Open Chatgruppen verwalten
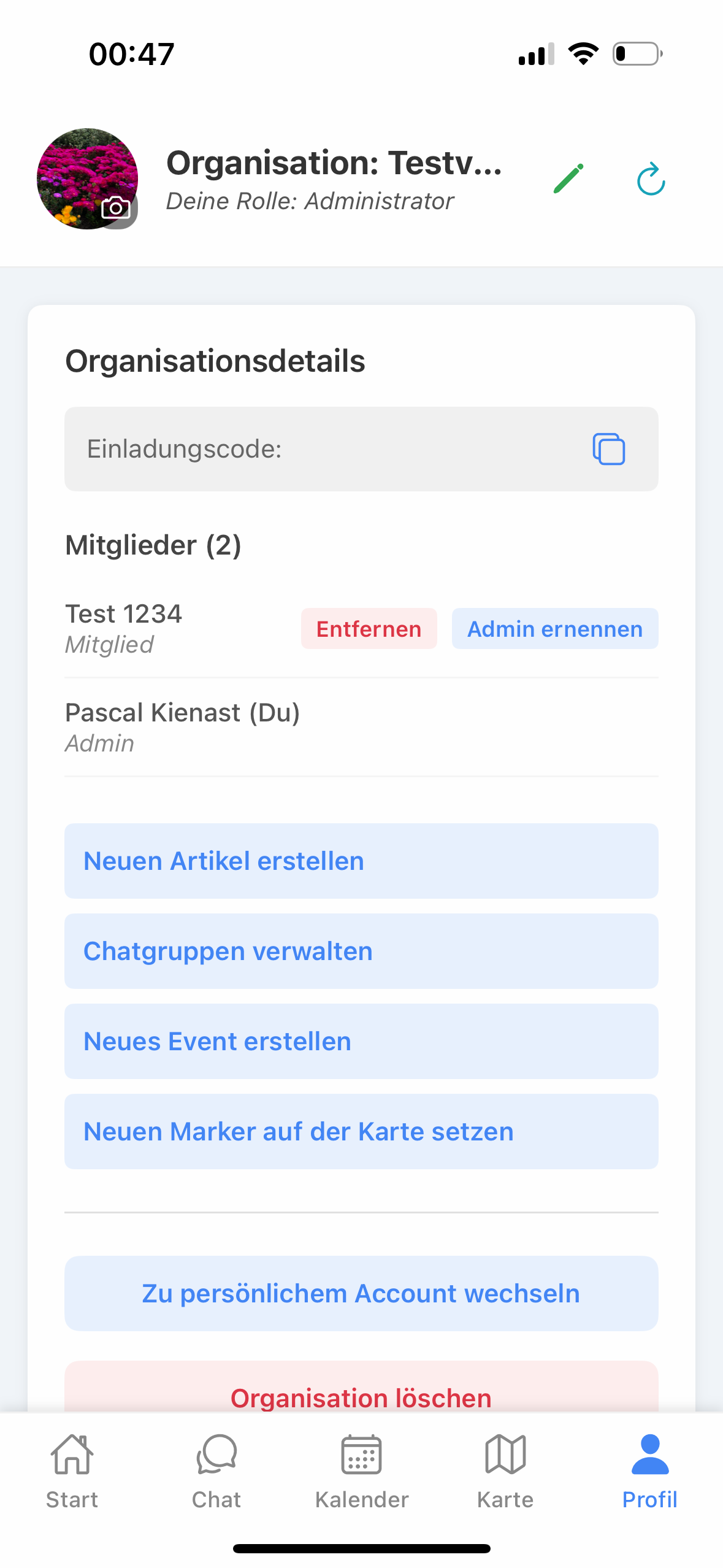Viewport: 723px width, 1568px height. [x=361, y=951]
